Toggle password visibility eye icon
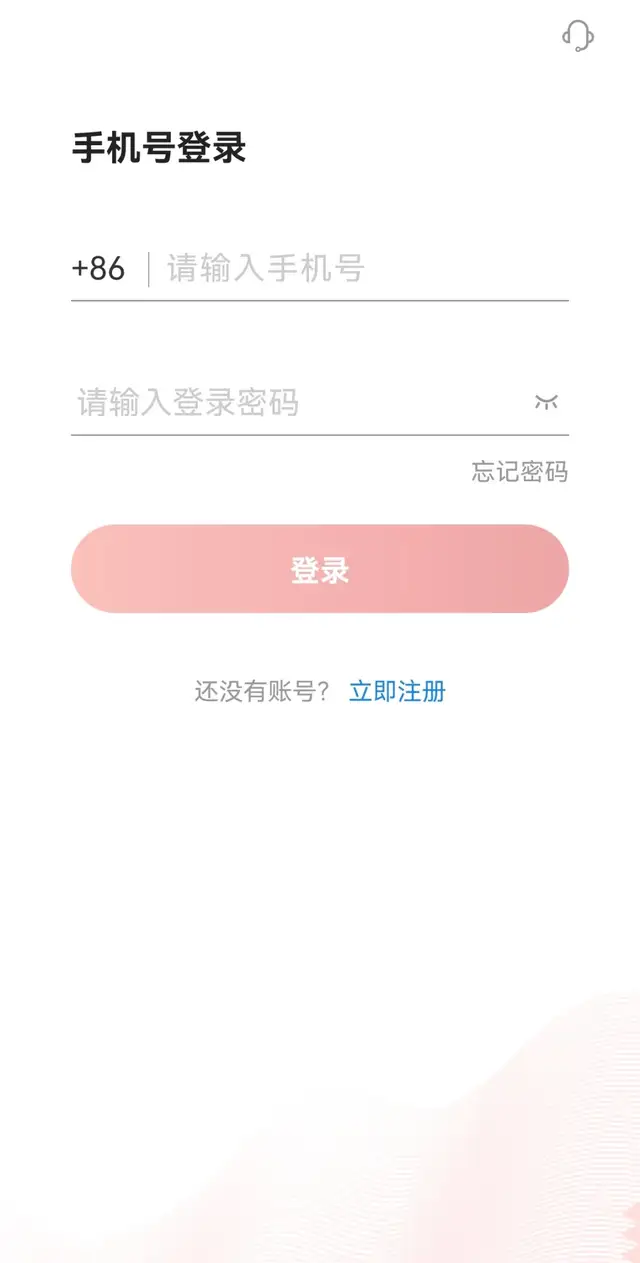Viewport: 640px width, 1263px height. 546,403
